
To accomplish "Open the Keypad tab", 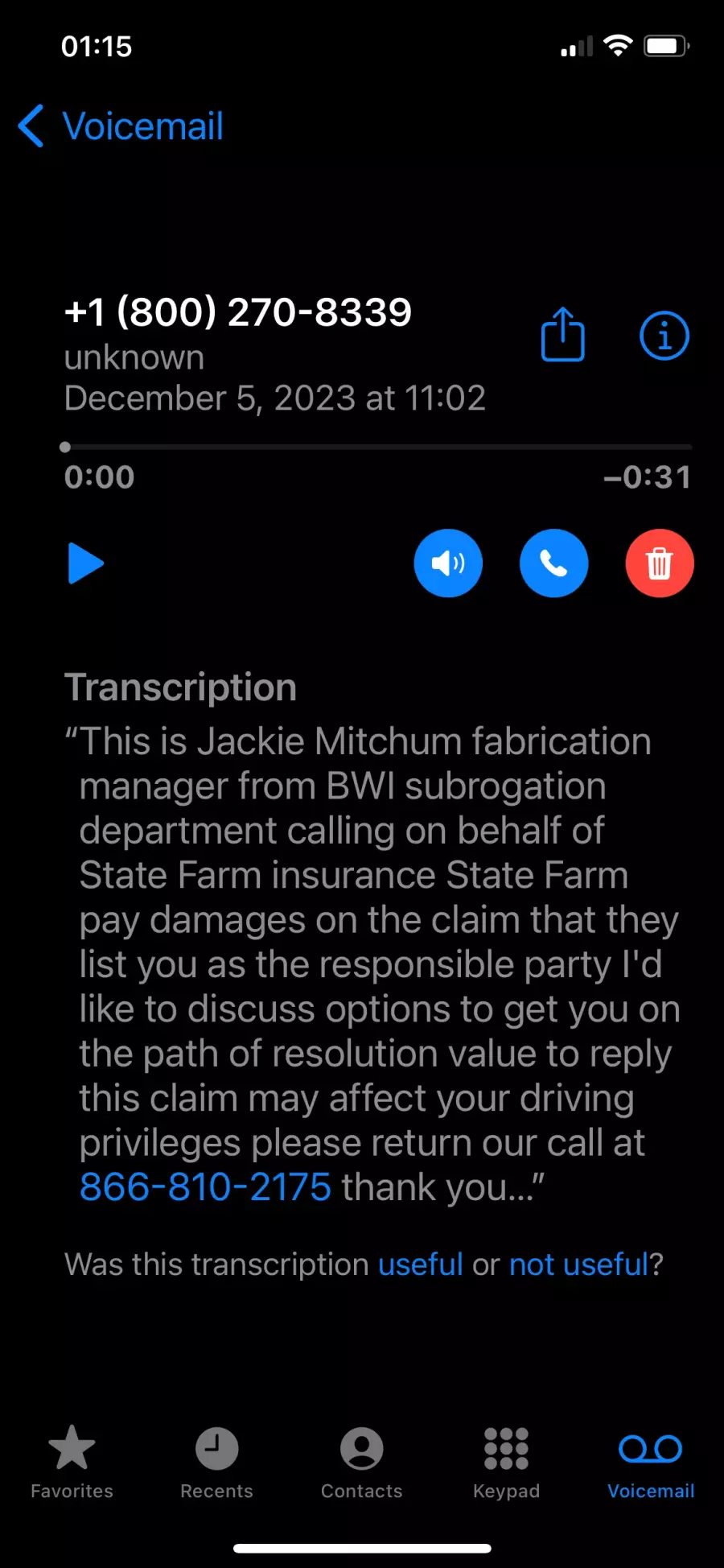I will coord(507,1463).
